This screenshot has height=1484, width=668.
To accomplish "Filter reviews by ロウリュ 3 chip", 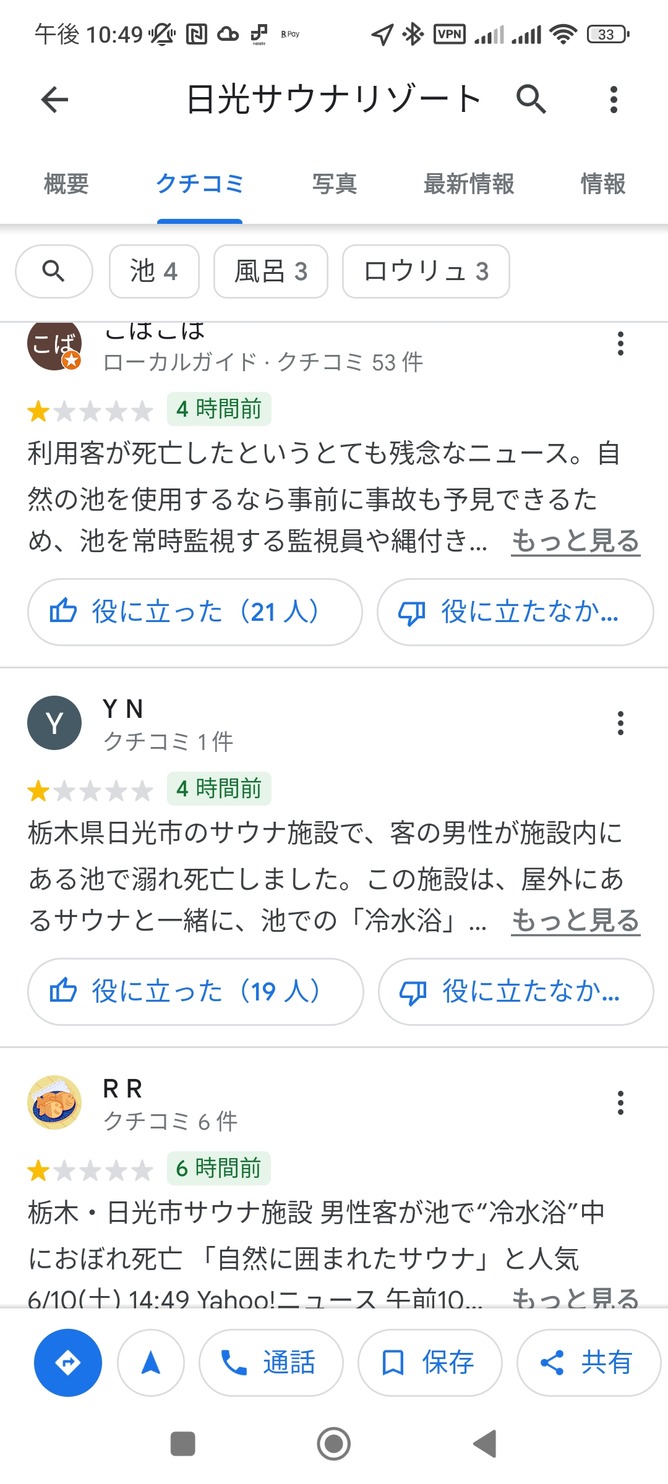I will (425, 271).
